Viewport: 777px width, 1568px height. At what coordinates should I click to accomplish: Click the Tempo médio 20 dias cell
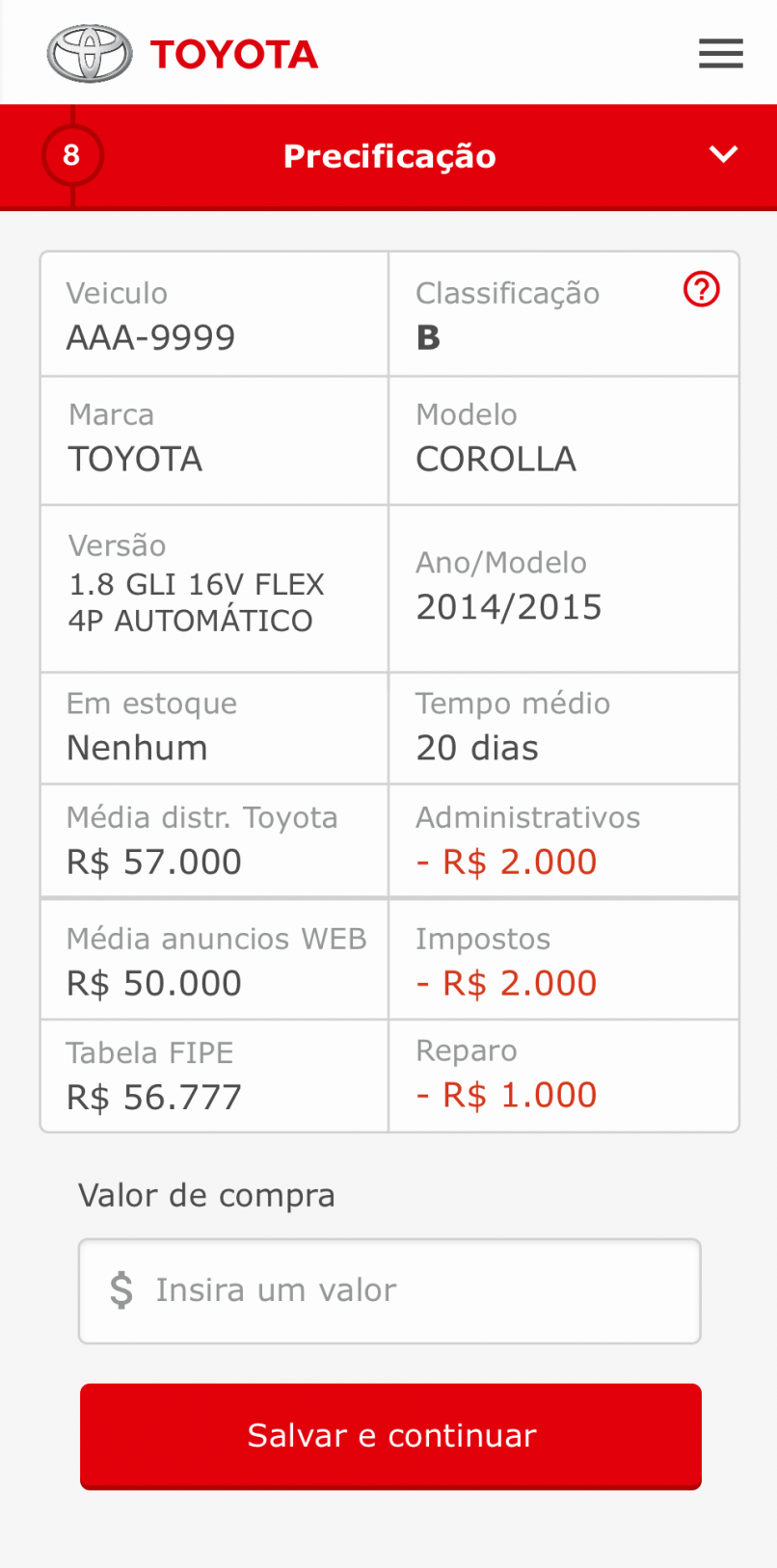[x=563, y=727]
